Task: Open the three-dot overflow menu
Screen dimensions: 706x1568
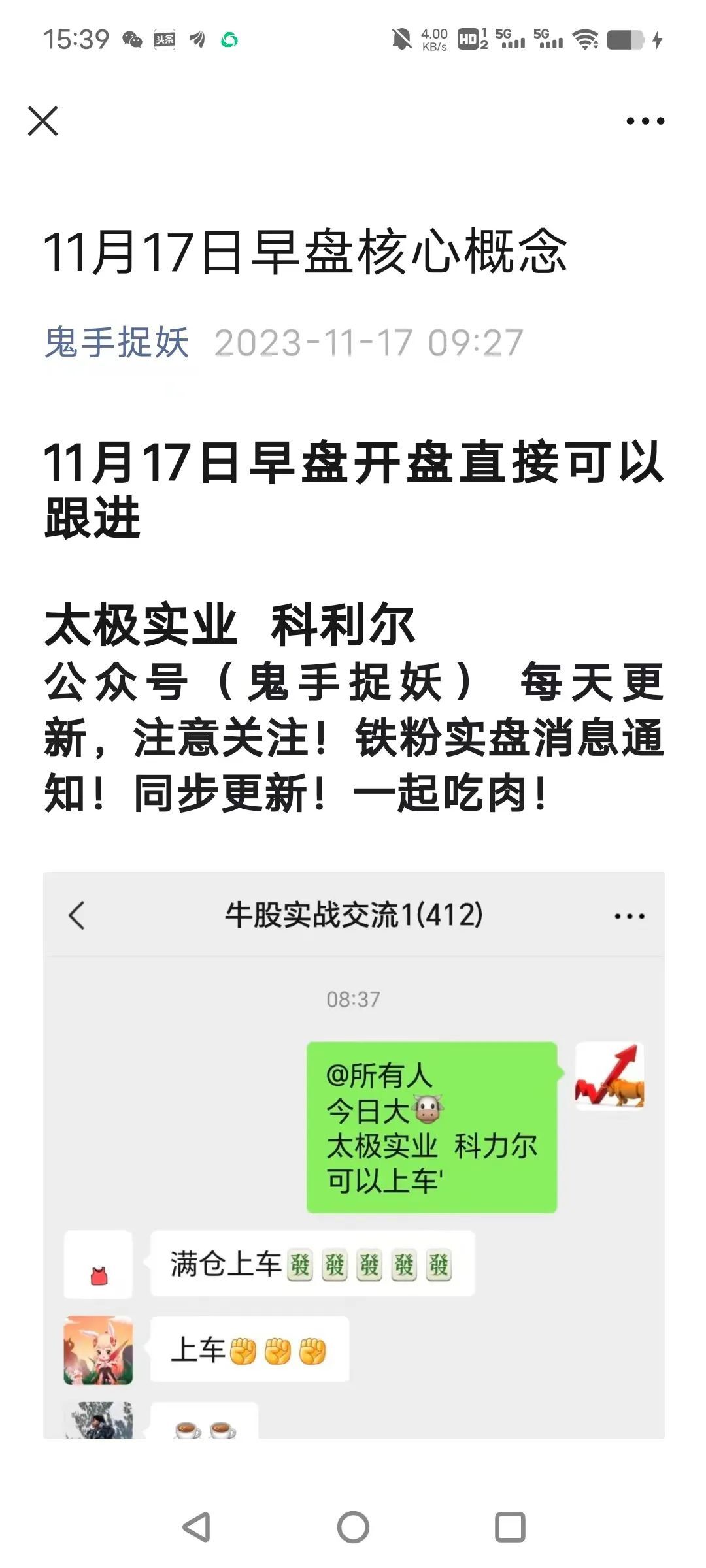Action: click(x=645, y=121)
